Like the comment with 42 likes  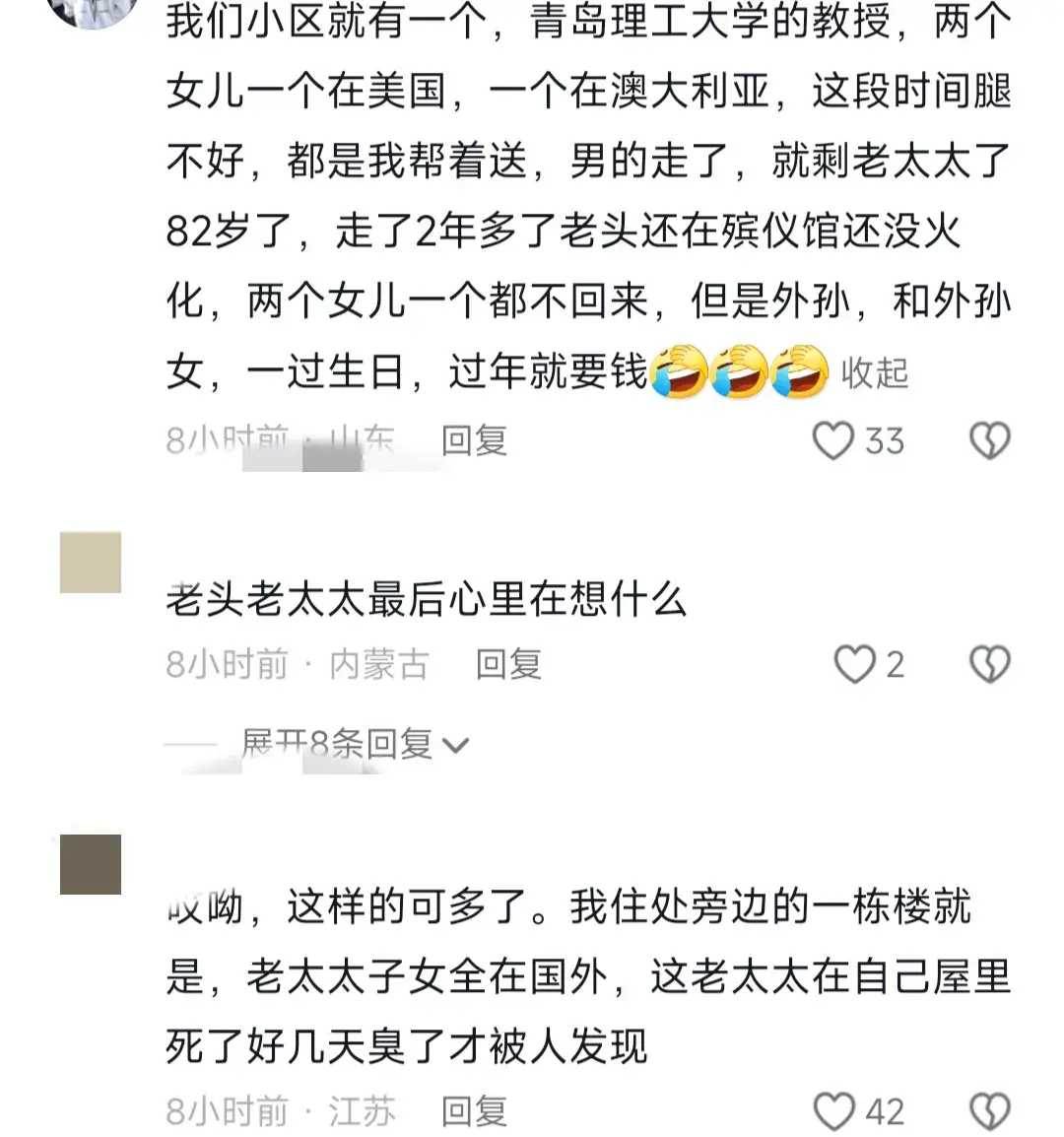pyautogui.click(x=833, y=1111)
